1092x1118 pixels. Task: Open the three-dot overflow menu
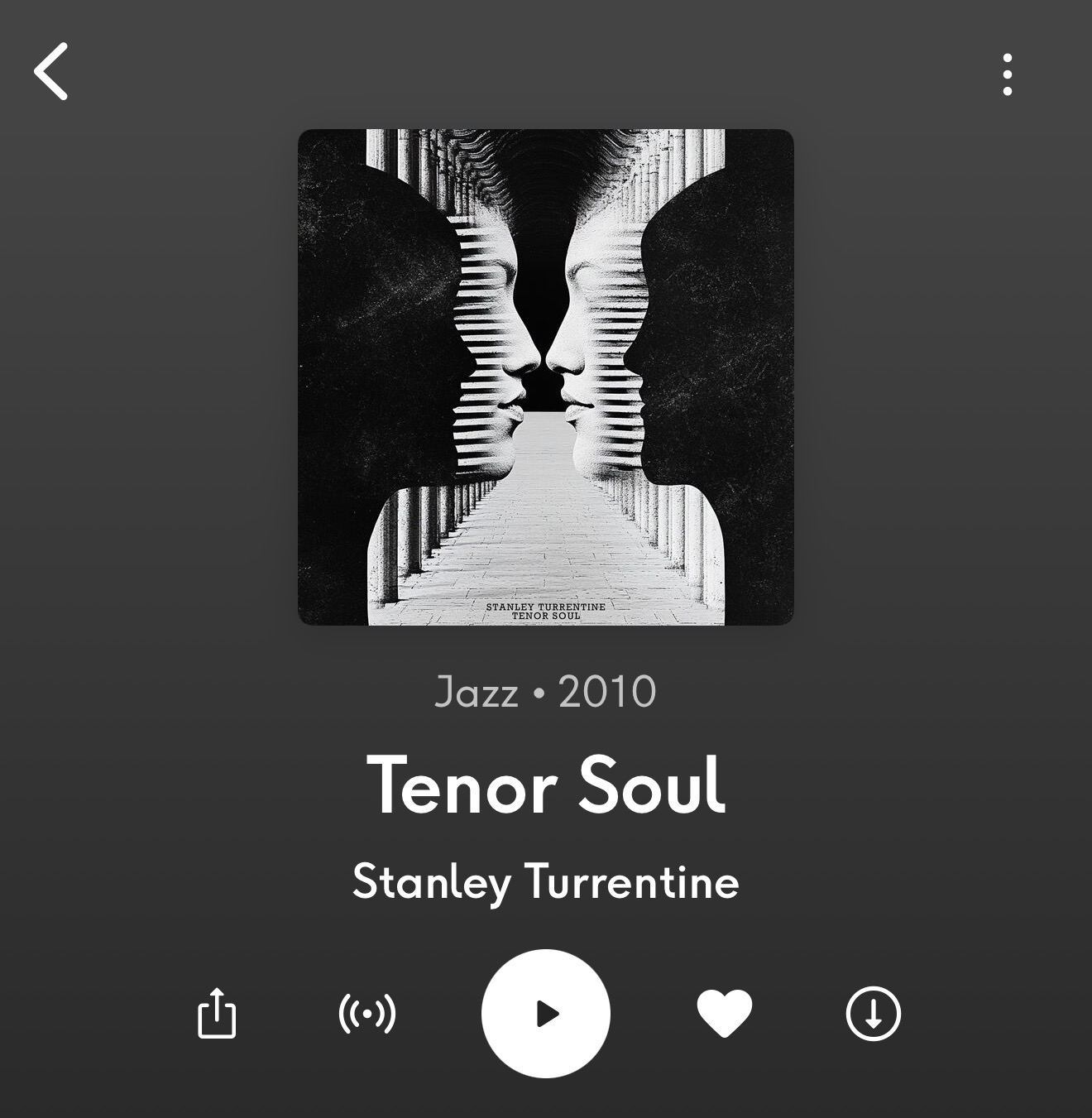tap(1007, 74)
